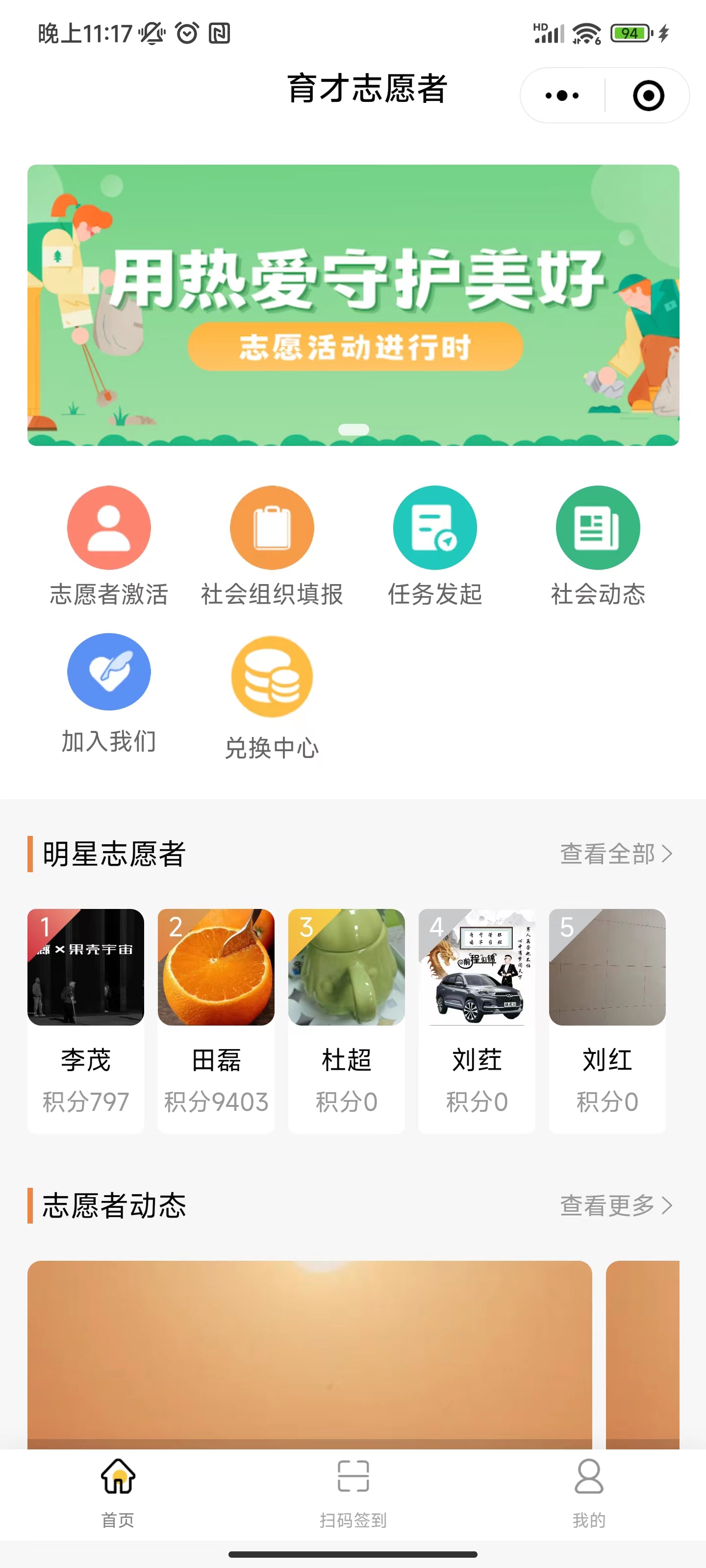The width and height of the screenshot is (706, 1568).
Task: View 杜超's volunteer card
Action: (347, 1020)
